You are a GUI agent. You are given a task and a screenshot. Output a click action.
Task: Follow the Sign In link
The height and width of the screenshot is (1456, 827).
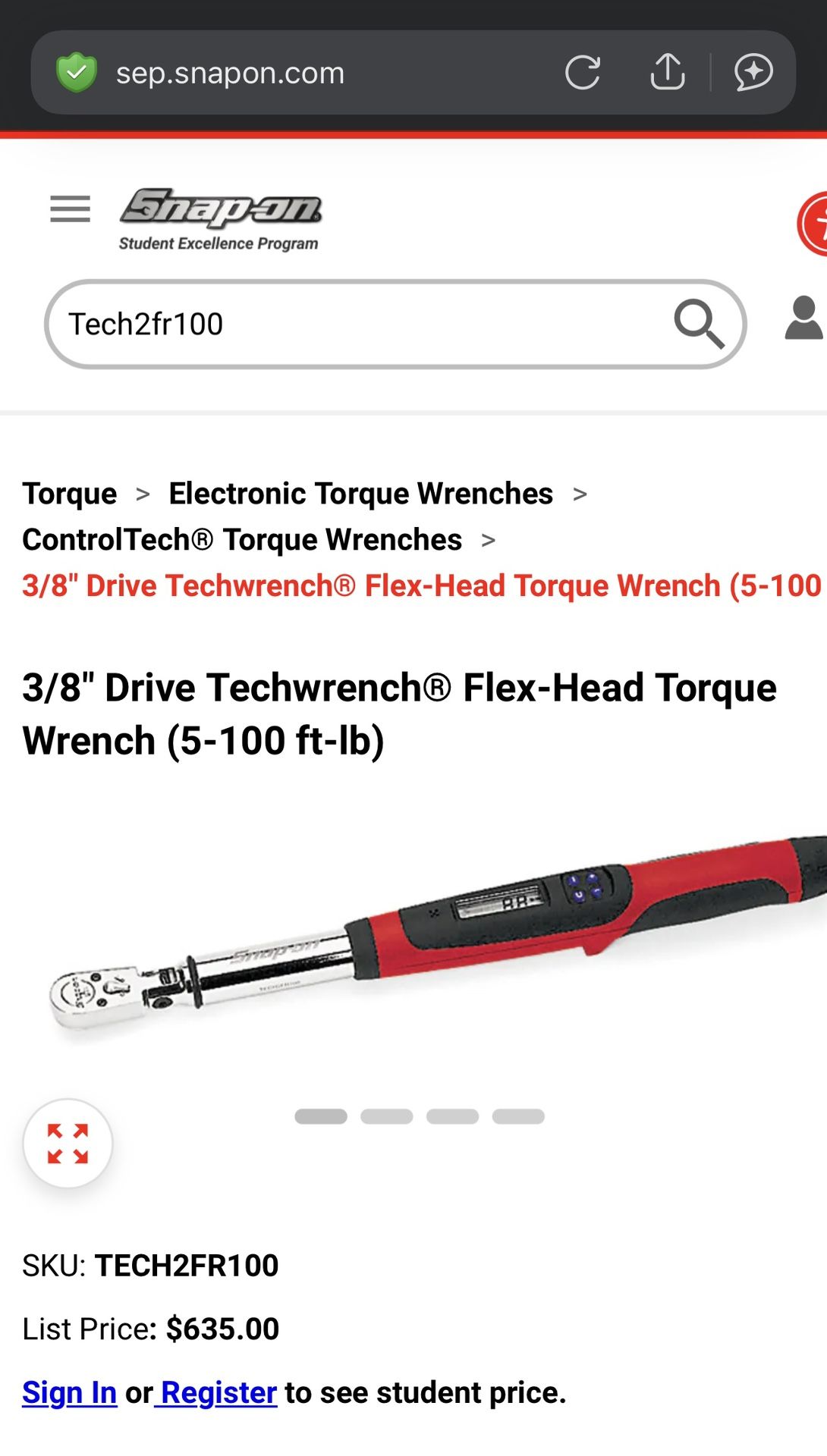[x=70, y=1393]
